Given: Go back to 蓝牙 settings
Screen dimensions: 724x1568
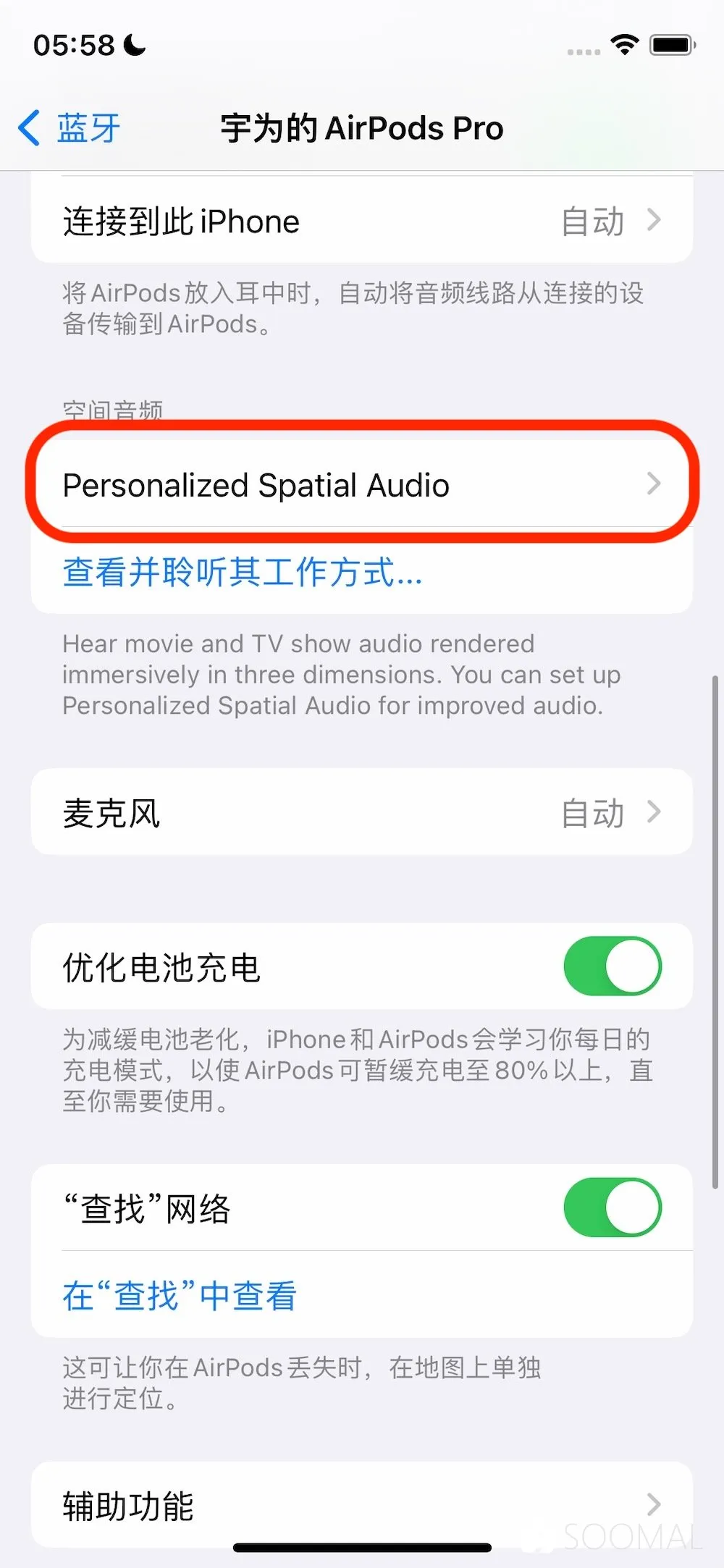Looking at the screenshot, I should coord(70,129).
